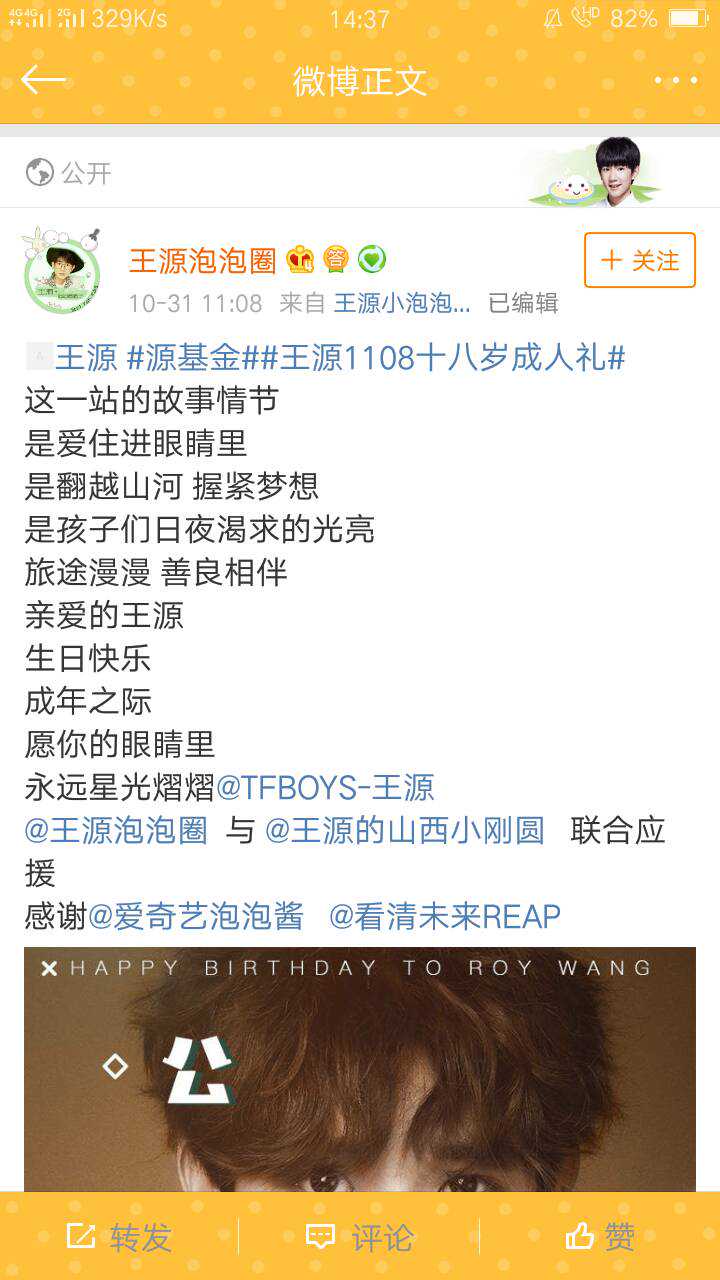
Task: Open the 王源 super topic link
Action: 85,357
